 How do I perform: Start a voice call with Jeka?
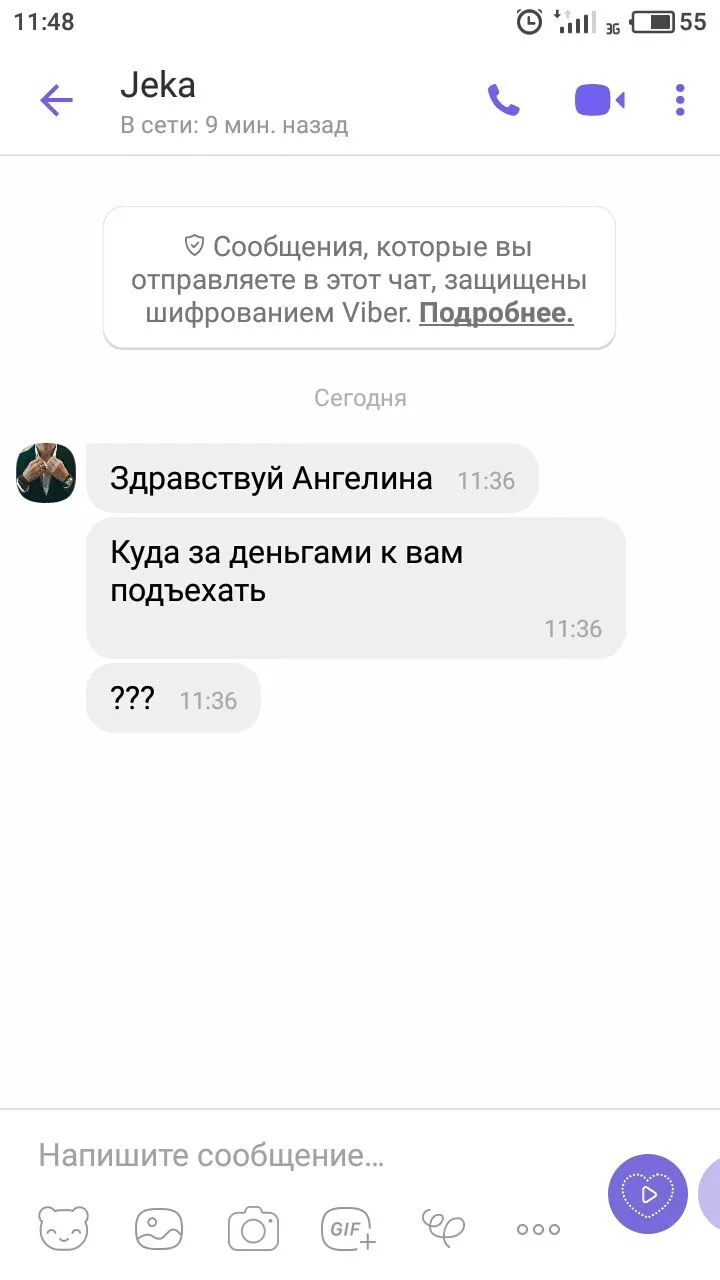pos(503,100)
